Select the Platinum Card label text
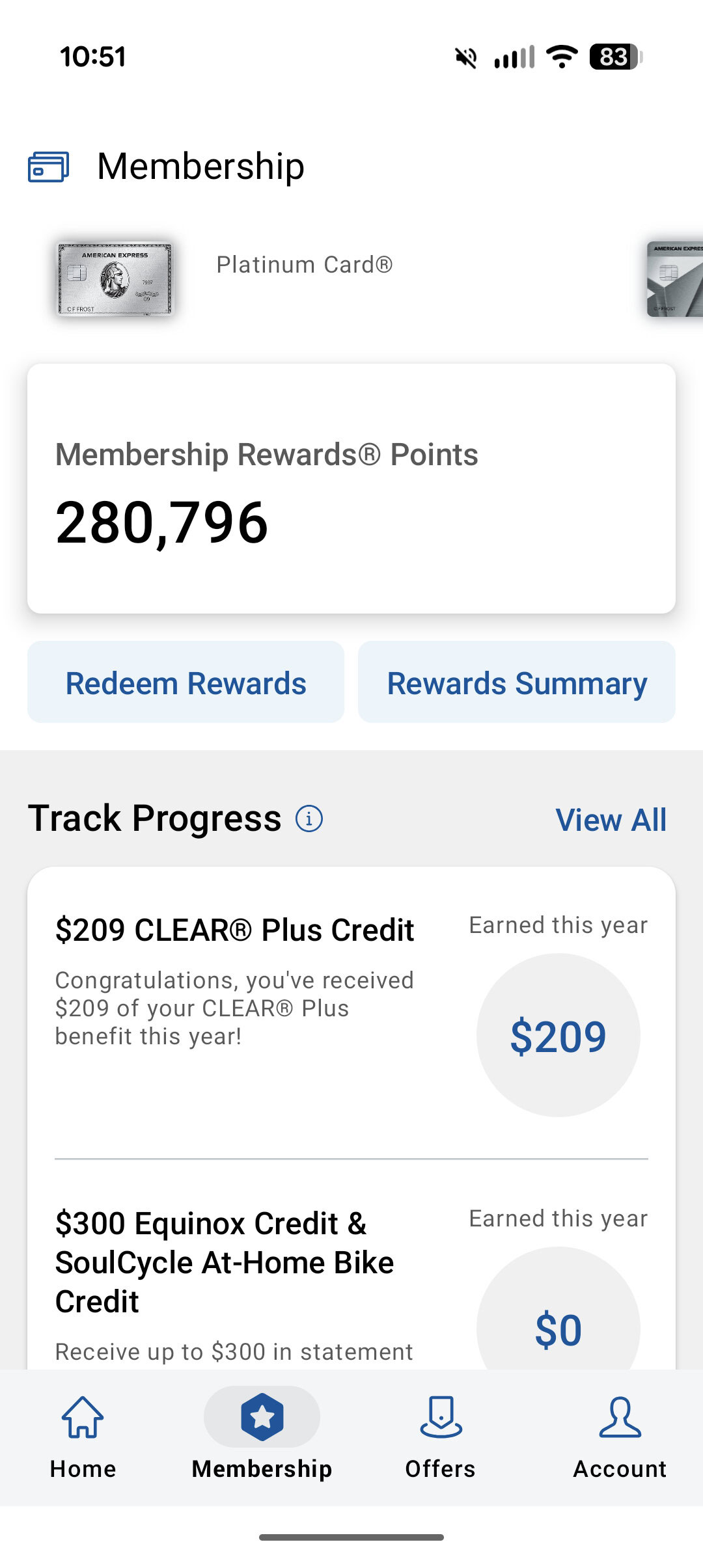This screenshot has width=703, height=1568. (304, 264)
